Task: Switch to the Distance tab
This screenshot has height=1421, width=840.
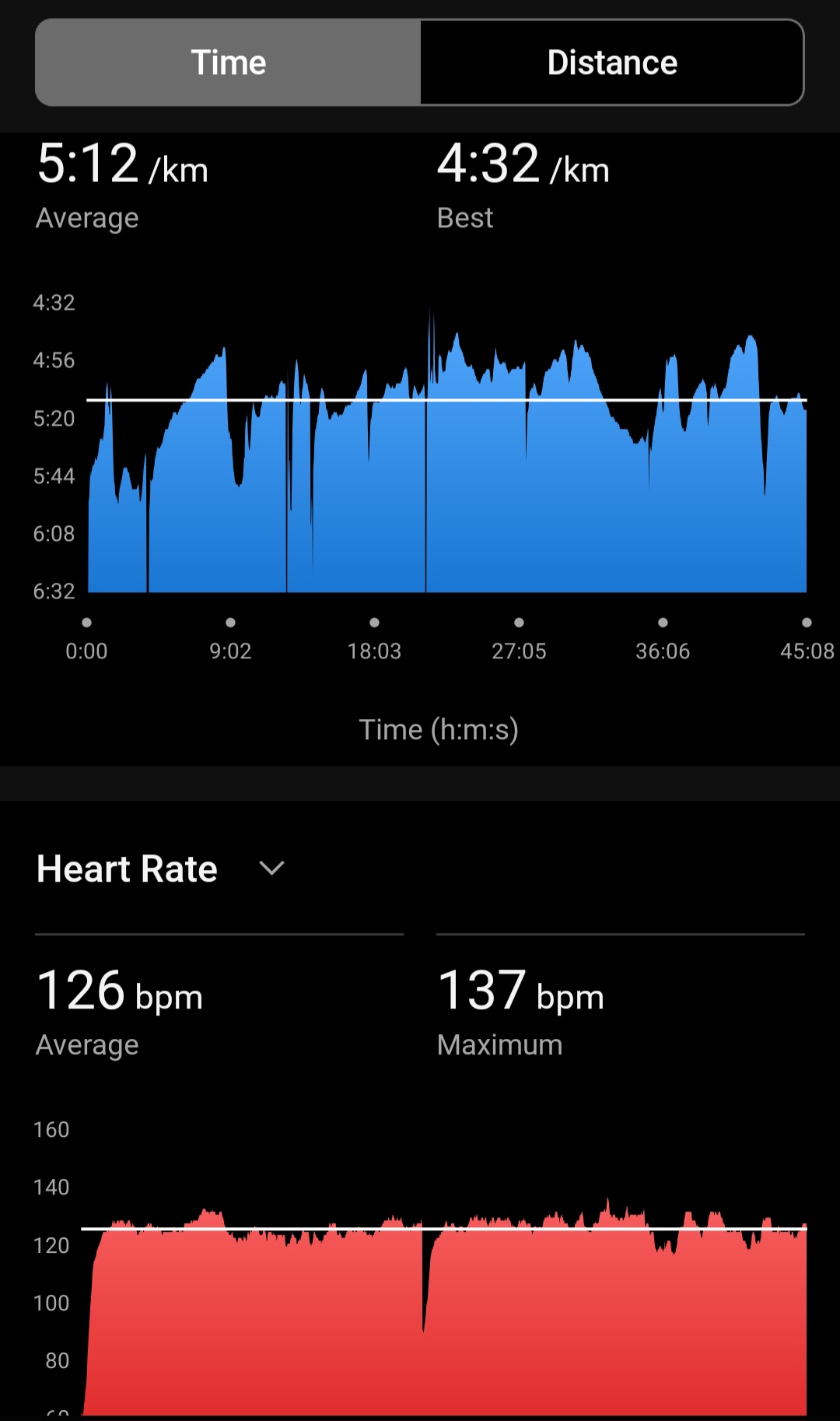Action: [612, 62]
